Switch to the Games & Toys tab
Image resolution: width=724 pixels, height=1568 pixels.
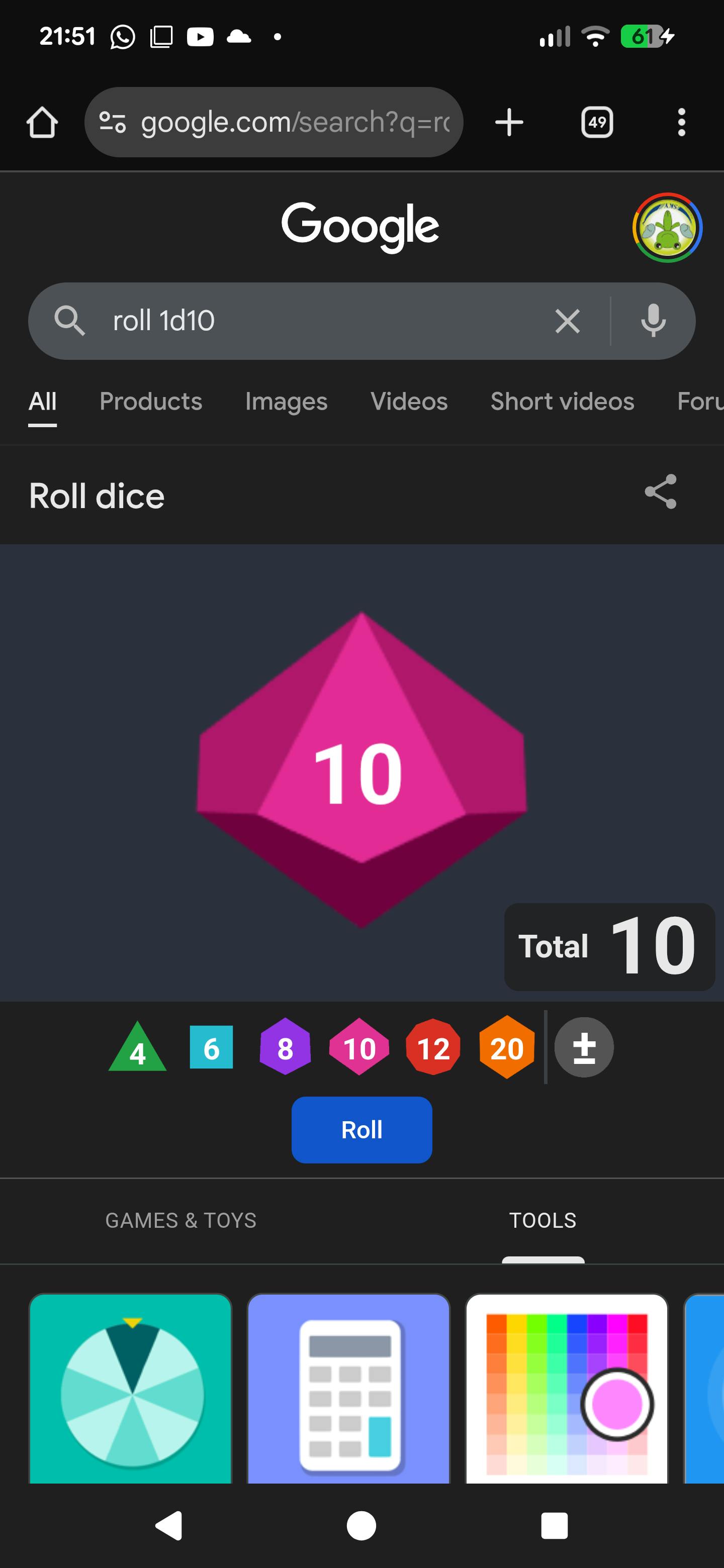(181, 1220)
